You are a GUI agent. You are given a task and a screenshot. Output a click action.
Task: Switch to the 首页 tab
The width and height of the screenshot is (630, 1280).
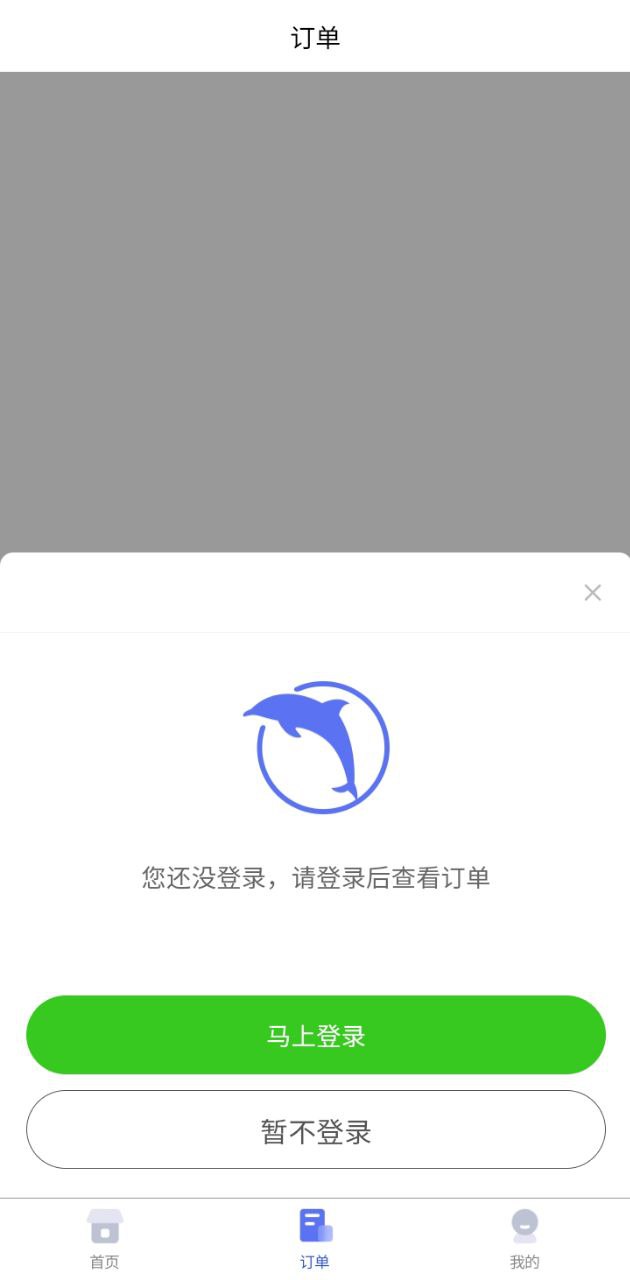[x=105, y=1238]
